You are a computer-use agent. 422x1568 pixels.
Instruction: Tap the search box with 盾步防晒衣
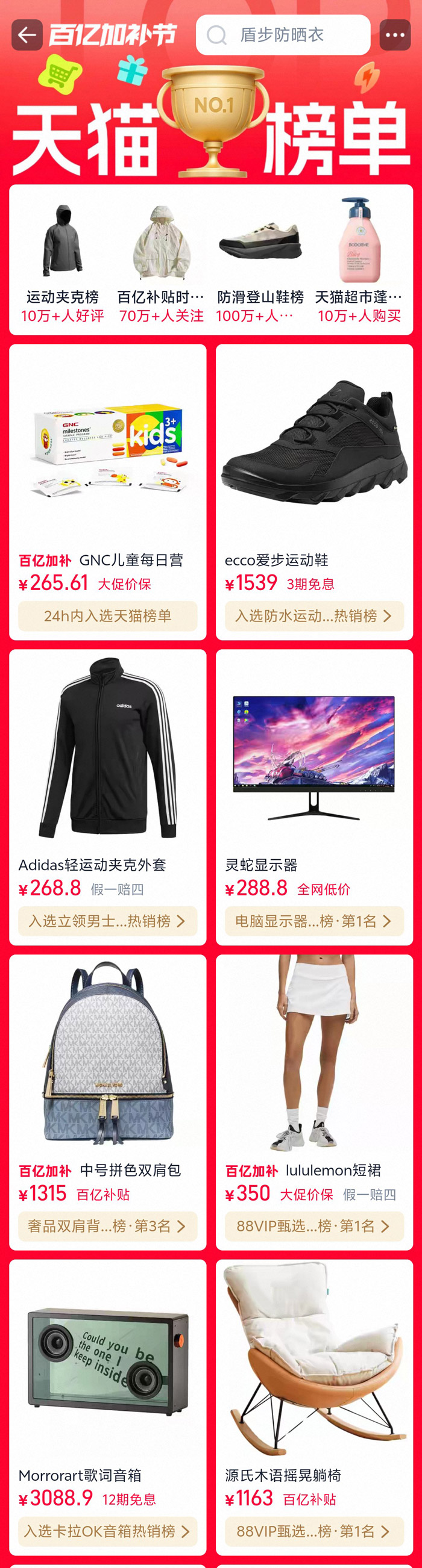point(283,36)
